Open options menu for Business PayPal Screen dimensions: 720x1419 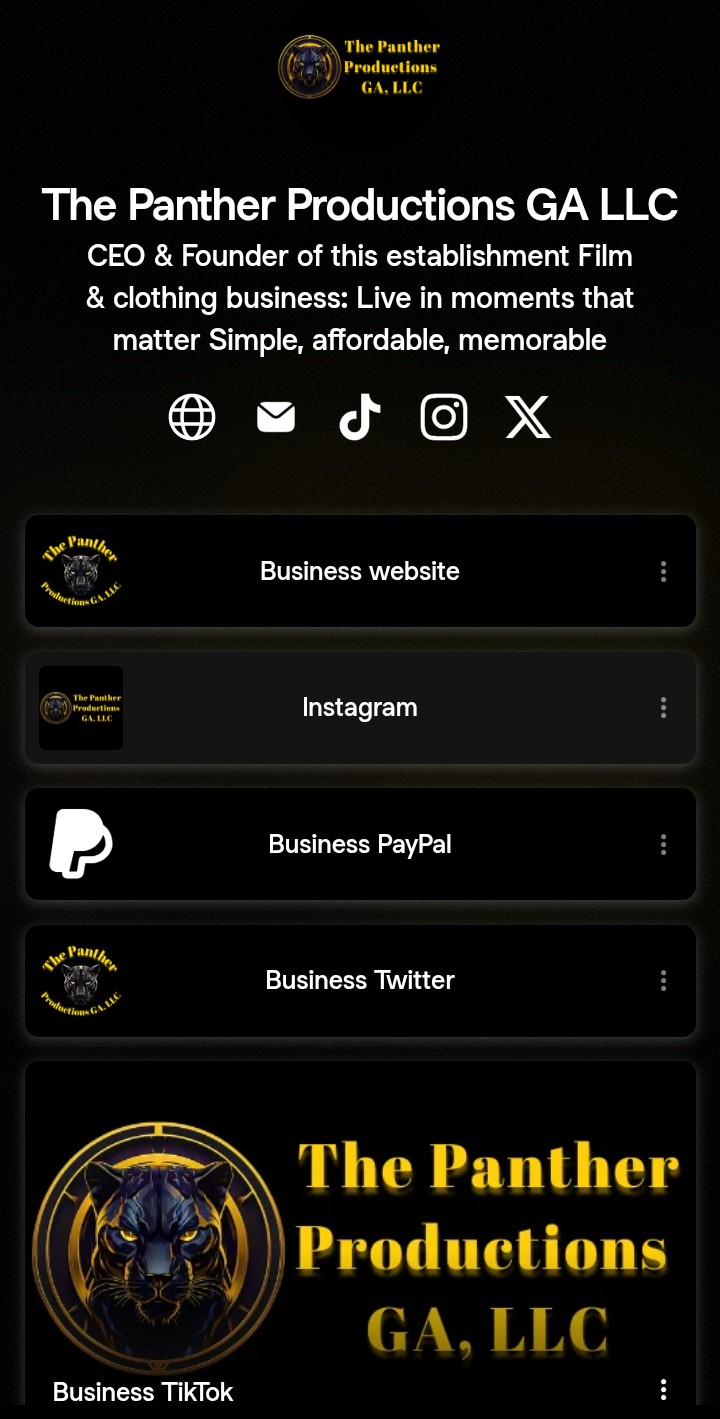pyautogui.click(x=663, y=844)
